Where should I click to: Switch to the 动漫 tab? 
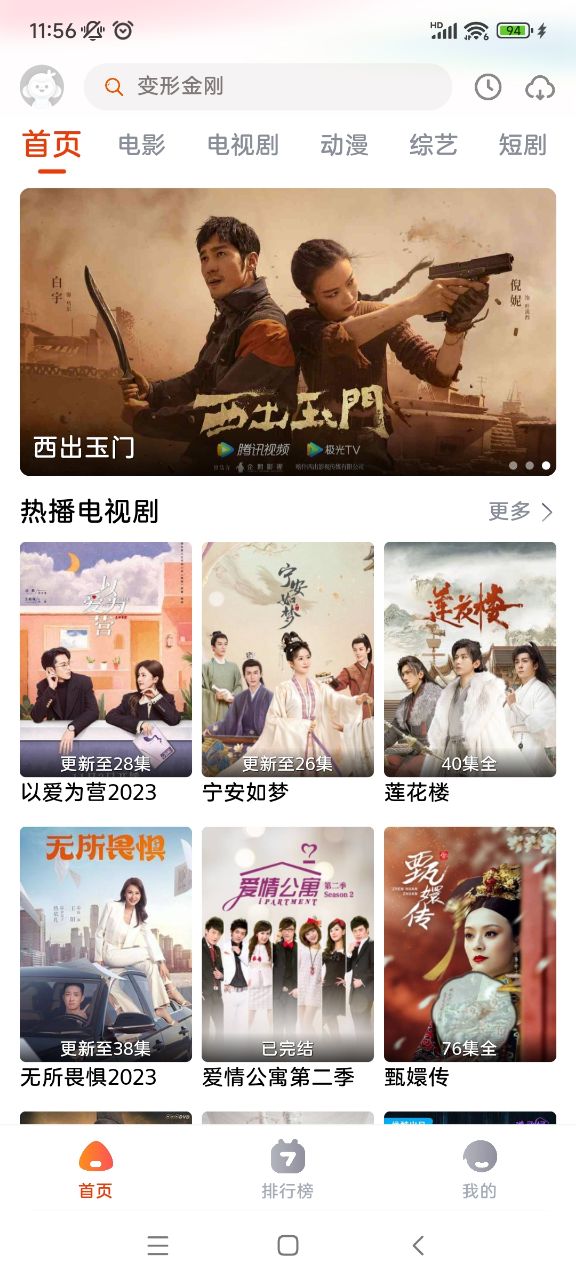[344, 145]
